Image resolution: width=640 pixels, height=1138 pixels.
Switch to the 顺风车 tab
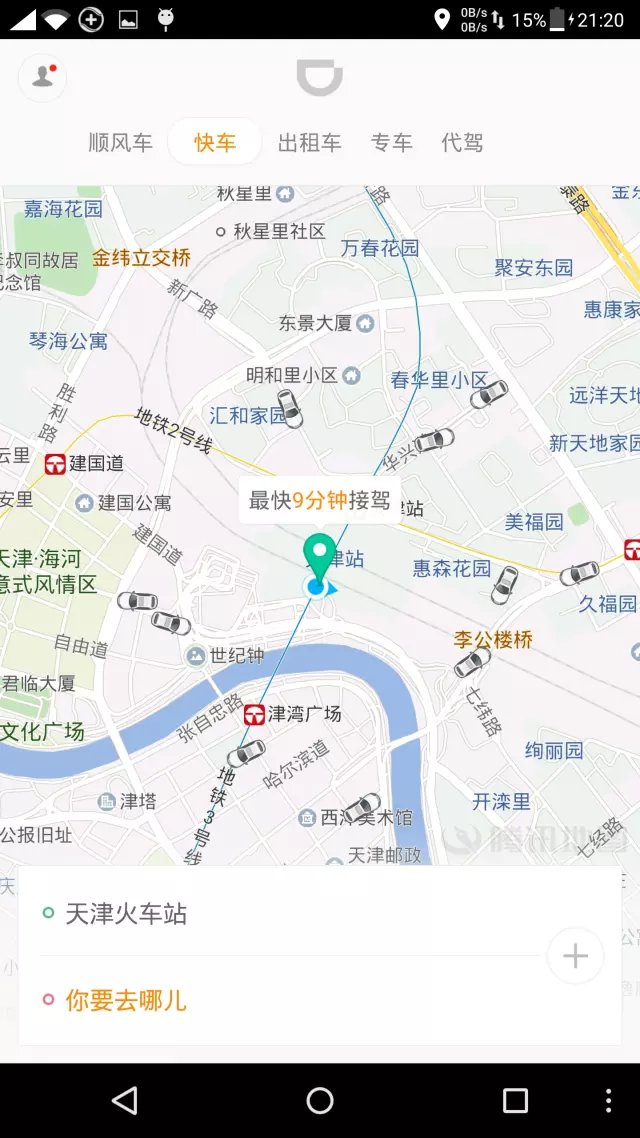click(x=120, y=143)
